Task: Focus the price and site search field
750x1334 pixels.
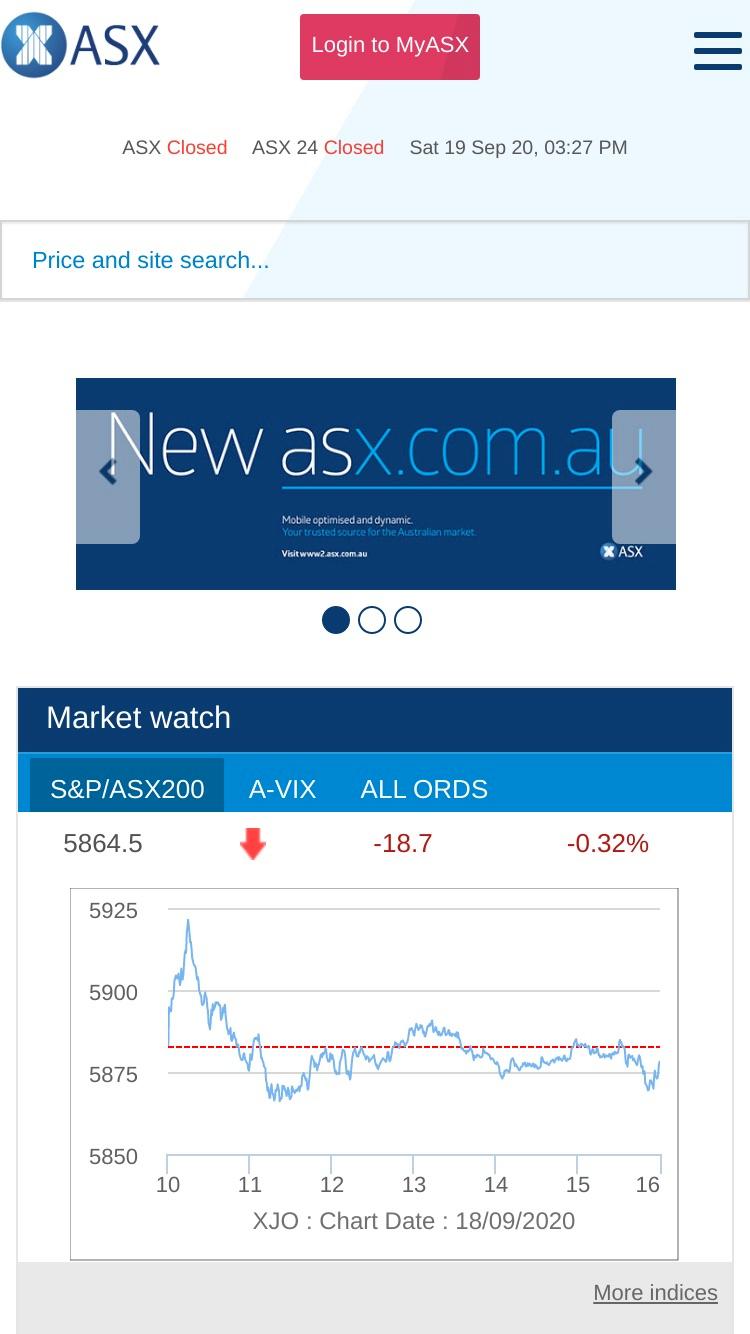Action: [375, 260]
